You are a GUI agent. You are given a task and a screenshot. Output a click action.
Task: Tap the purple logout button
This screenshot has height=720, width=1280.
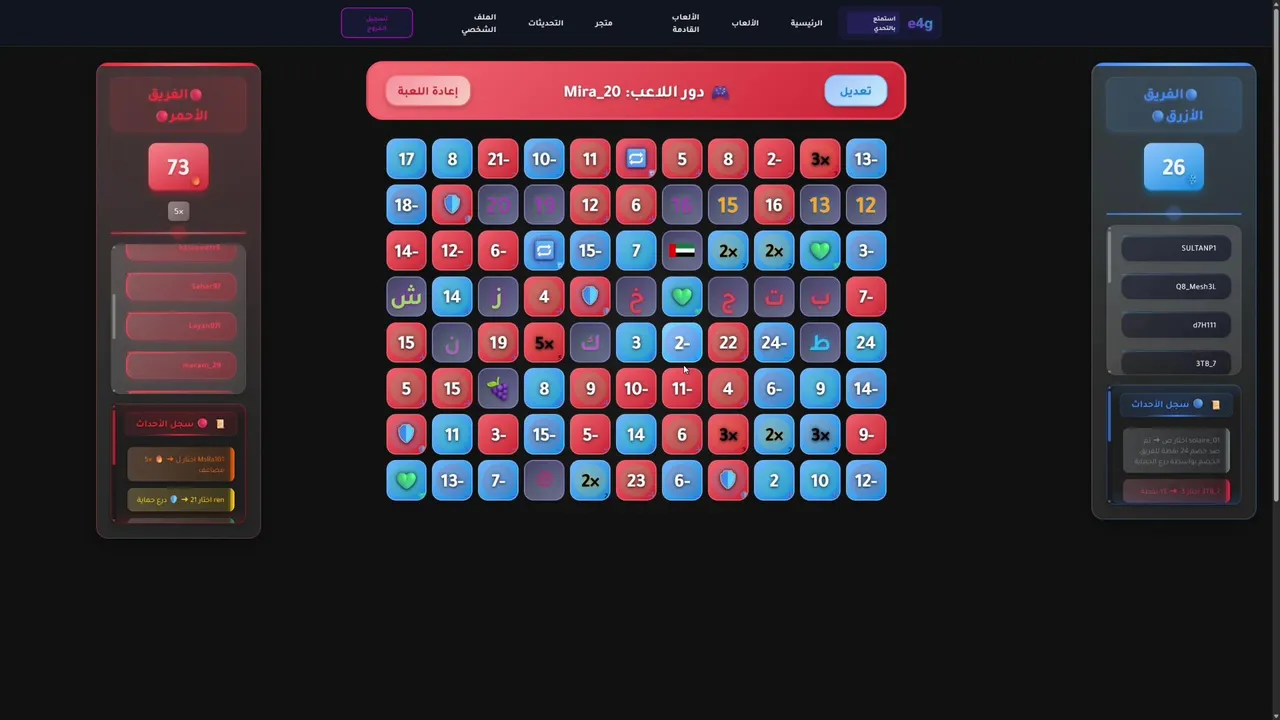pyautogui.click(x=377, y=23)
